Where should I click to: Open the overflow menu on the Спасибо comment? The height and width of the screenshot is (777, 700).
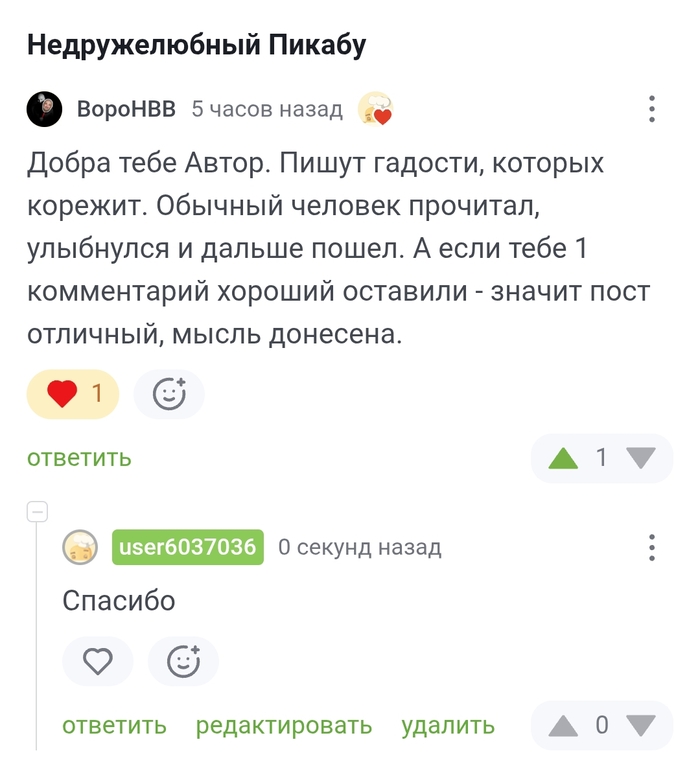(652, 547)
